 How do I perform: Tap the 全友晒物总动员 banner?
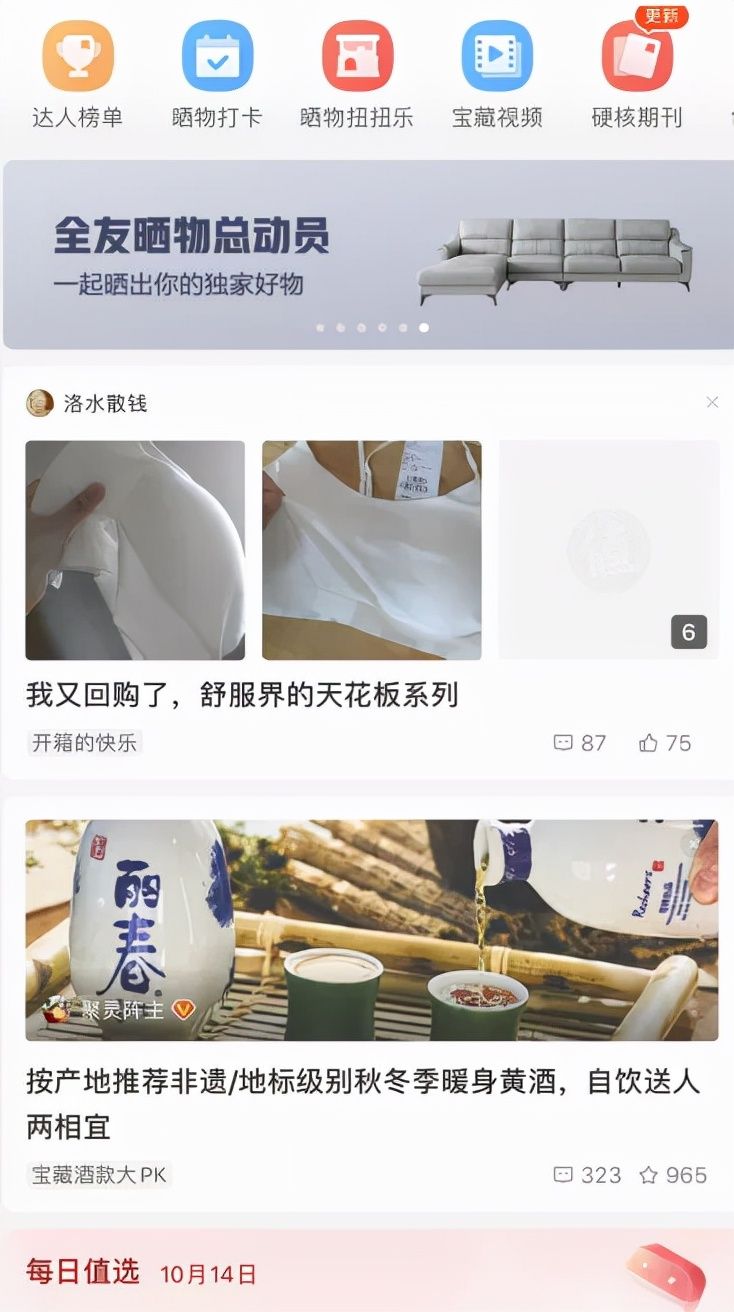point(368,255)
